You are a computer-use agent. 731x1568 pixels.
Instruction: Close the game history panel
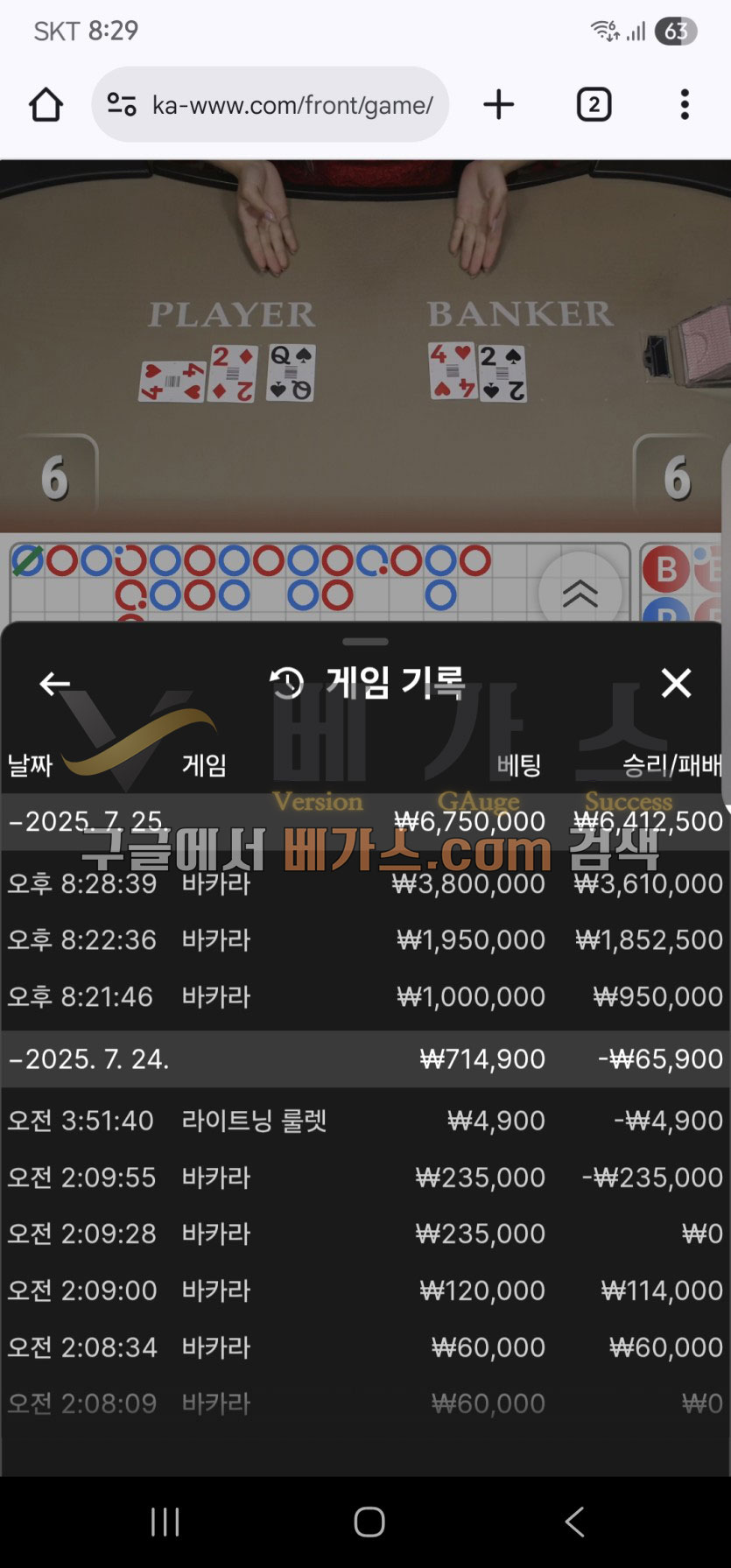(x=676, y=683)
